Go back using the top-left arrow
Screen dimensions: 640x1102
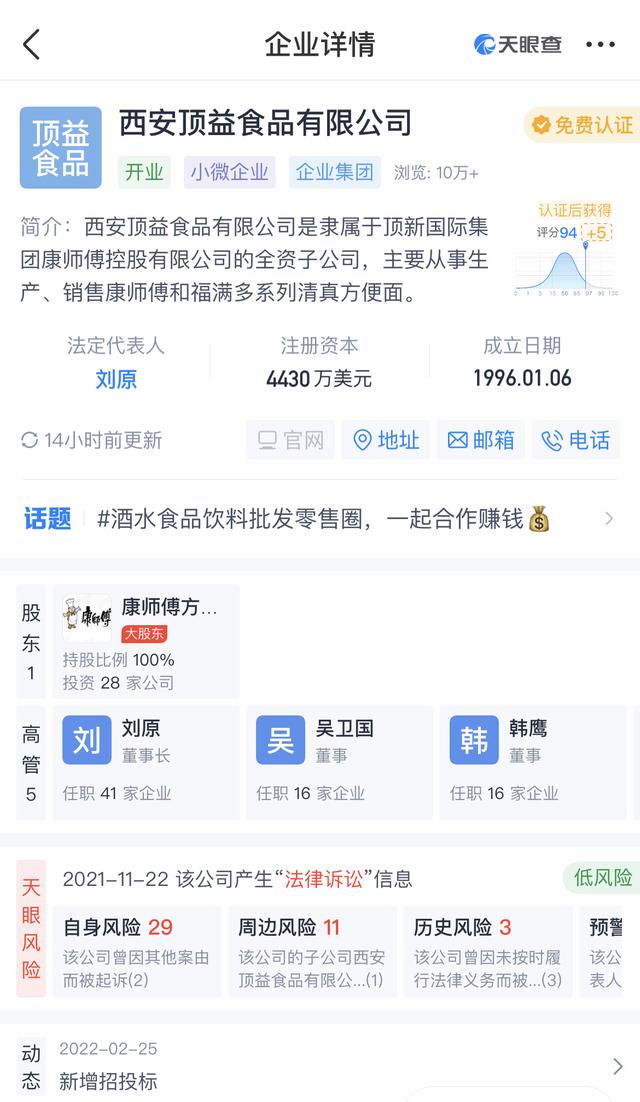(x=32, y=44)
